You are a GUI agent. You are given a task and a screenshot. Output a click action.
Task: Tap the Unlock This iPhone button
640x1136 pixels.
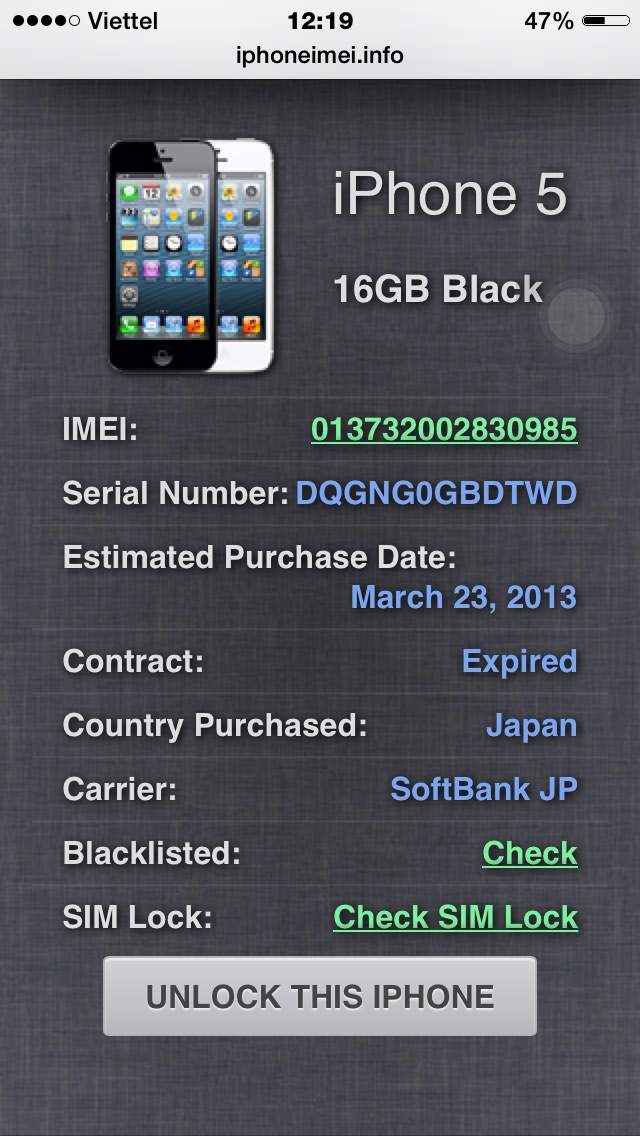coord(320,996)
